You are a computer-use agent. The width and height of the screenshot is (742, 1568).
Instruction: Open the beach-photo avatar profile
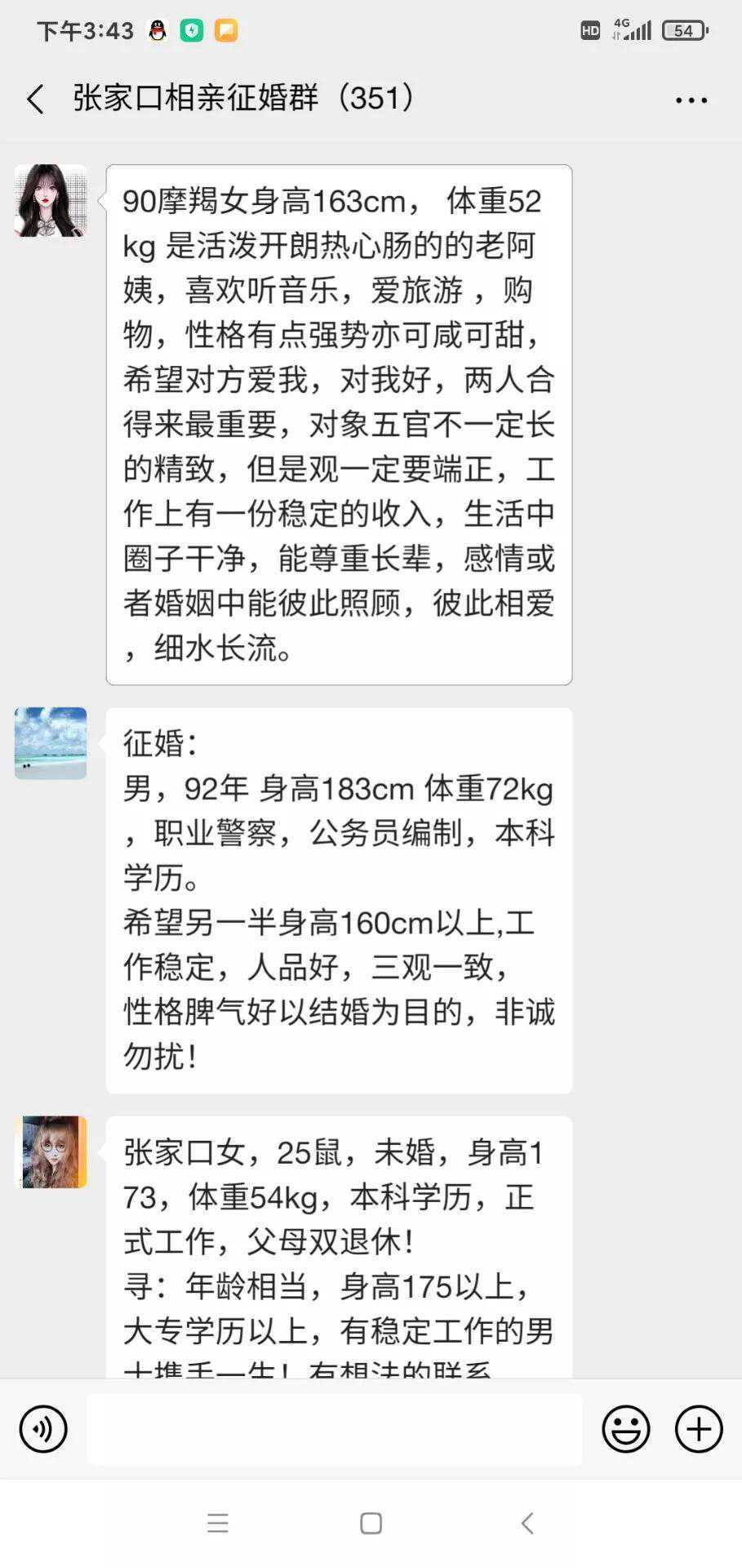click(x=51, y=742)
